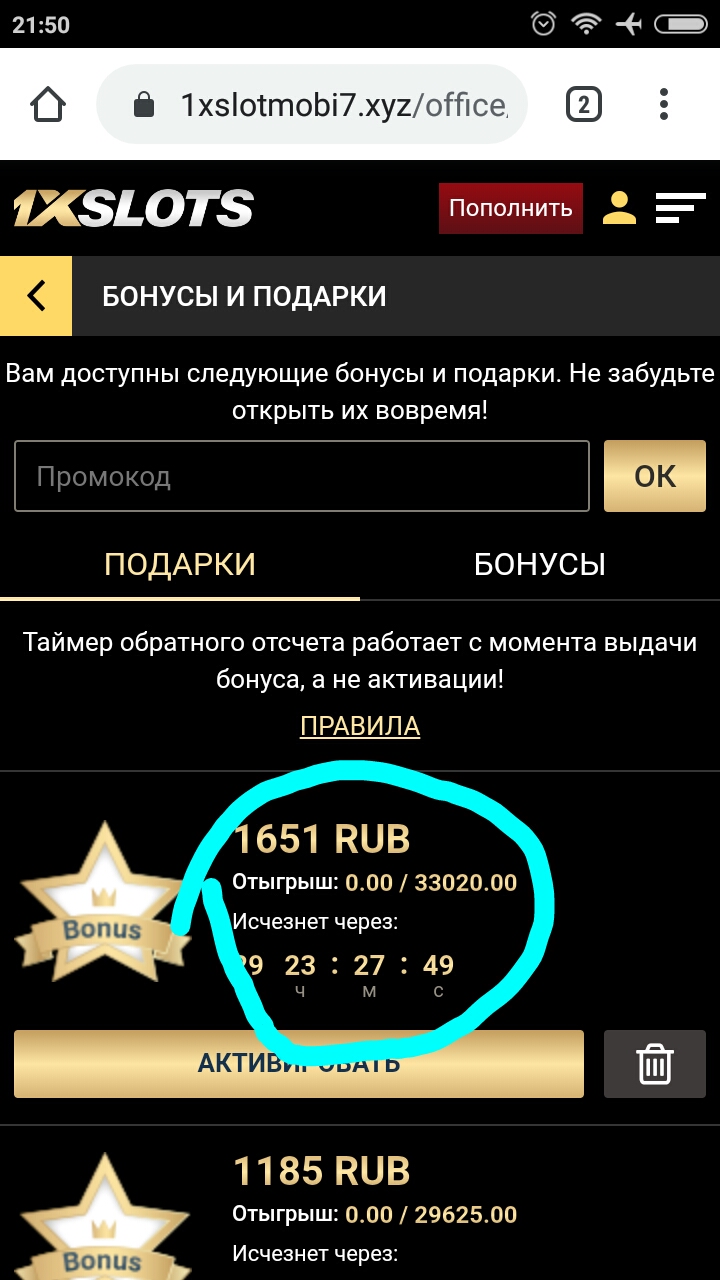Submit promo code with OK button
This screenshot has width=720, height=1280.
[655, 476]
